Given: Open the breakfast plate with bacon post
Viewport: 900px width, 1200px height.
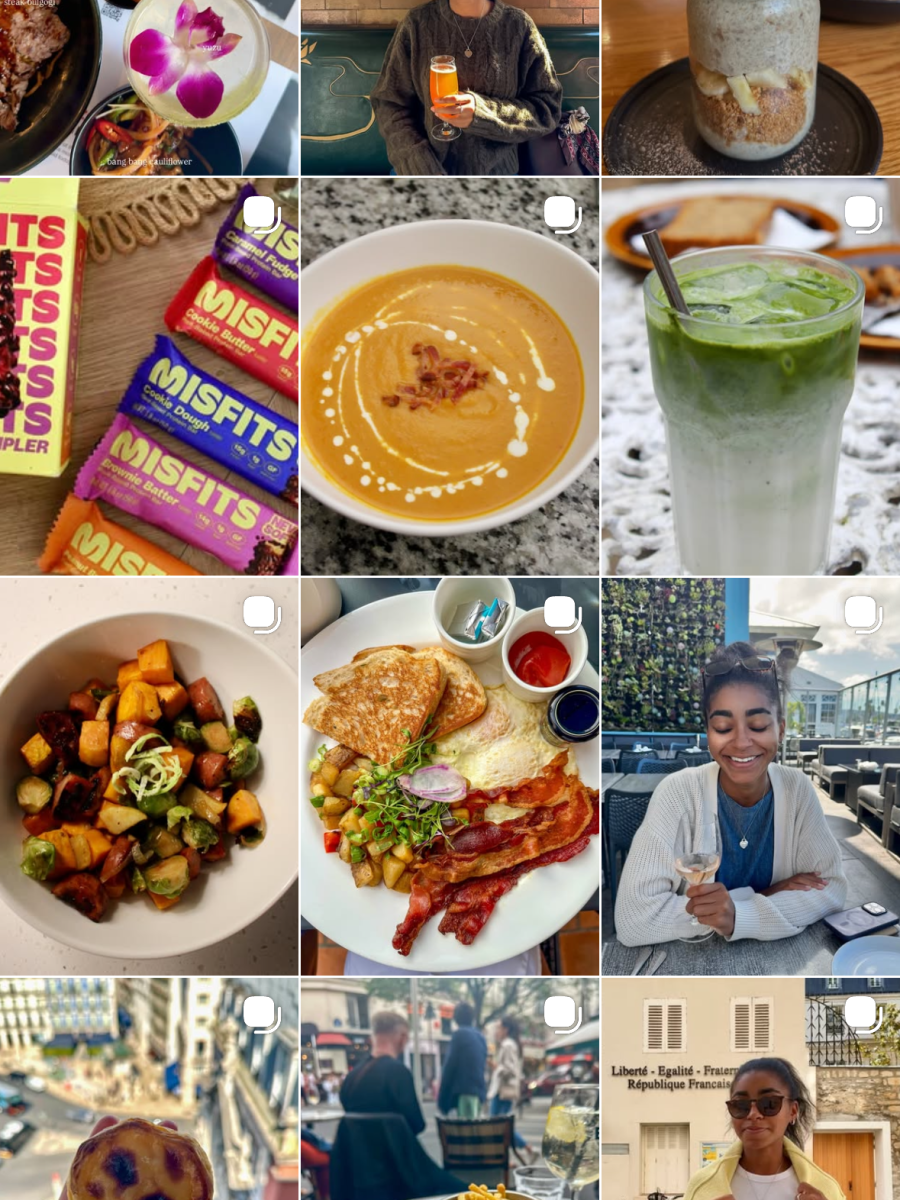Looking at the screenshot, I should pos(449,776).
